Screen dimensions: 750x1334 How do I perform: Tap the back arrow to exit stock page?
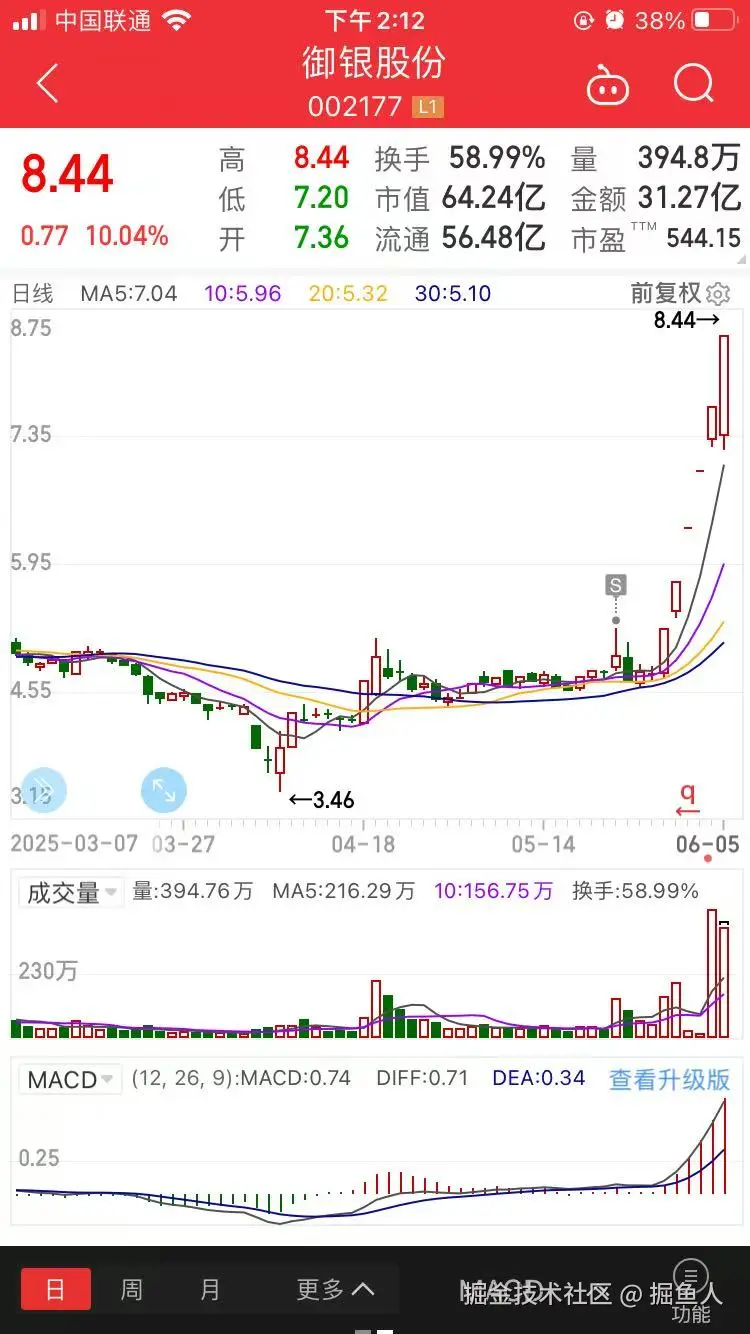tap(47, 83)
